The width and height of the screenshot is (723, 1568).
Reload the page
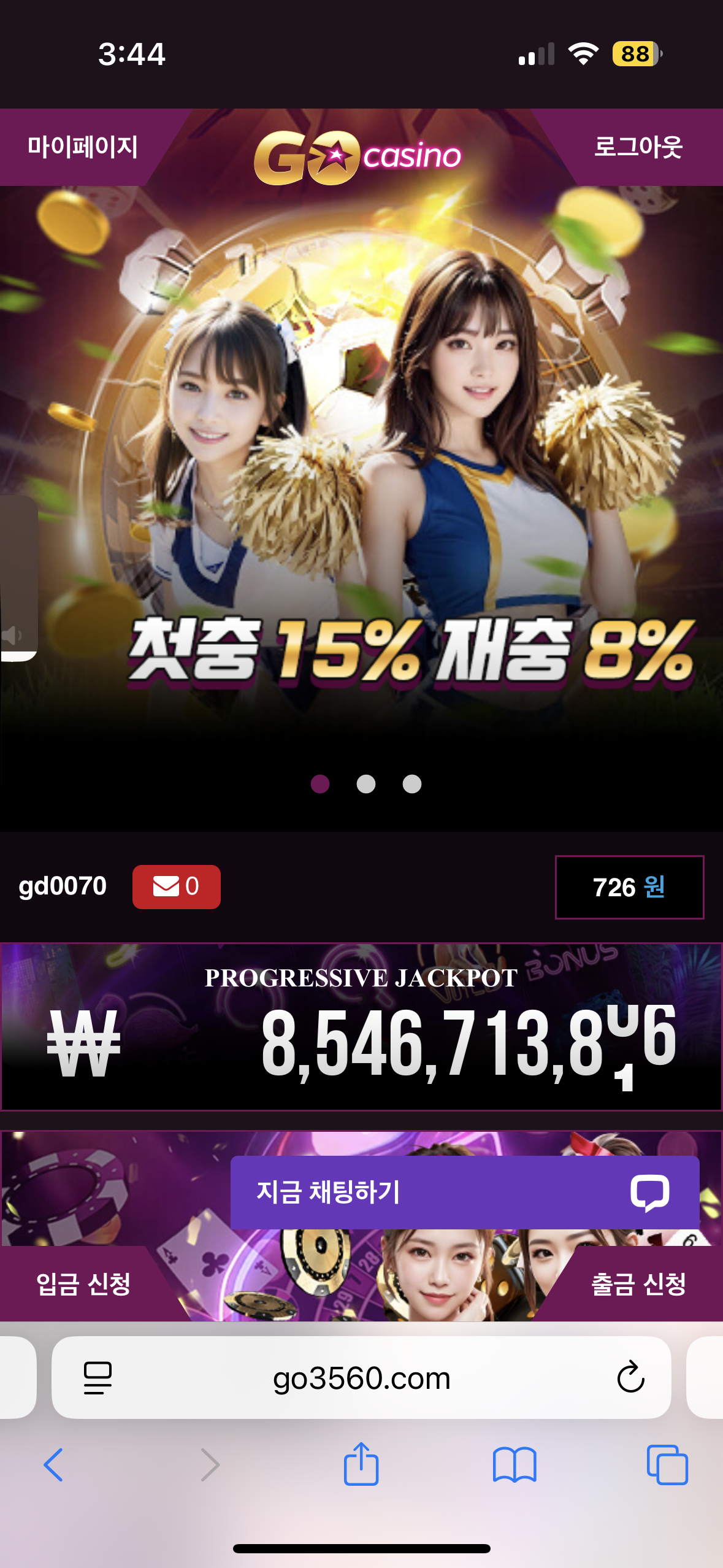pos(630,1378)
